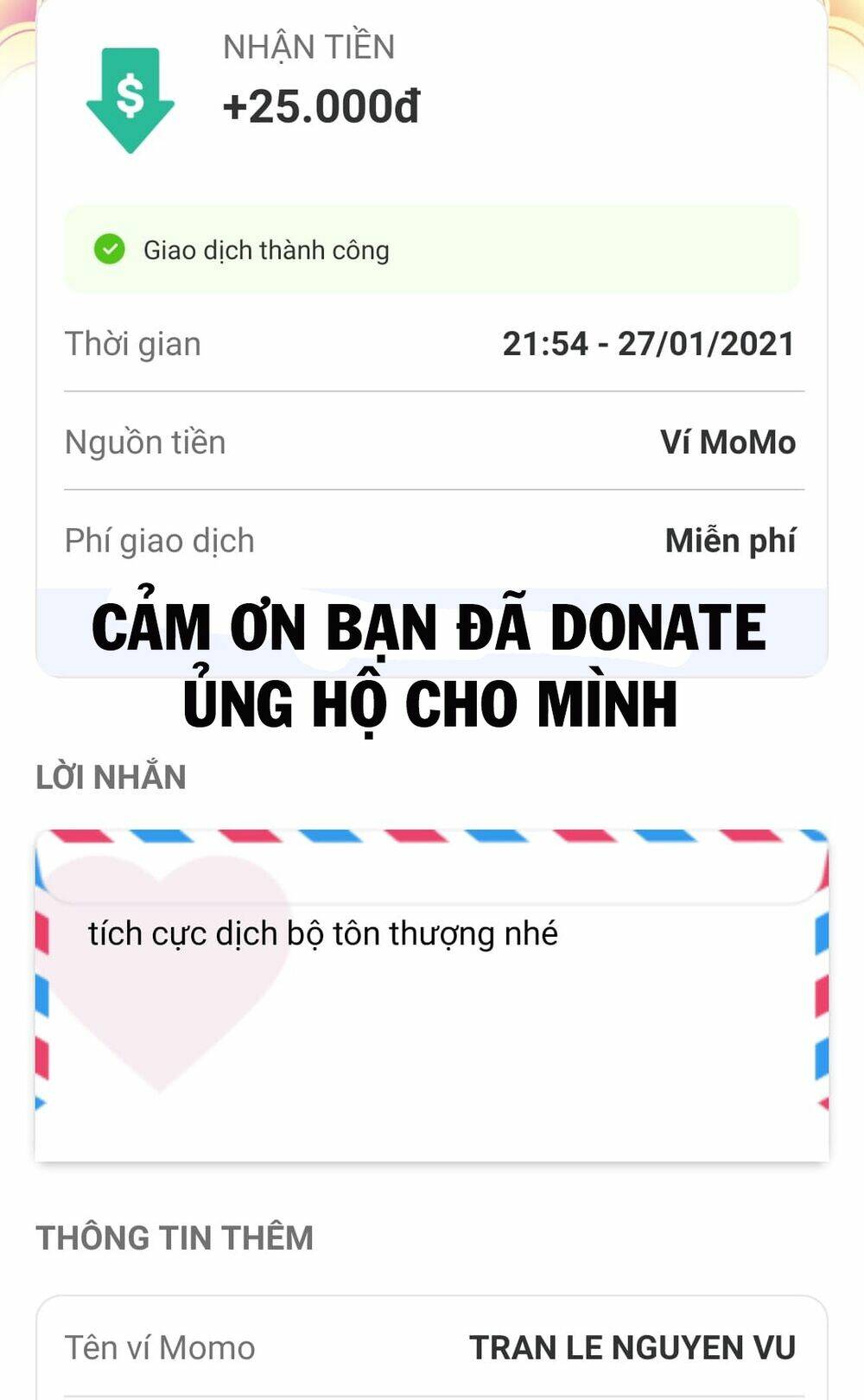Toggle visibility of the donation message
864x1400 pixels.
(x=324, y=934)
